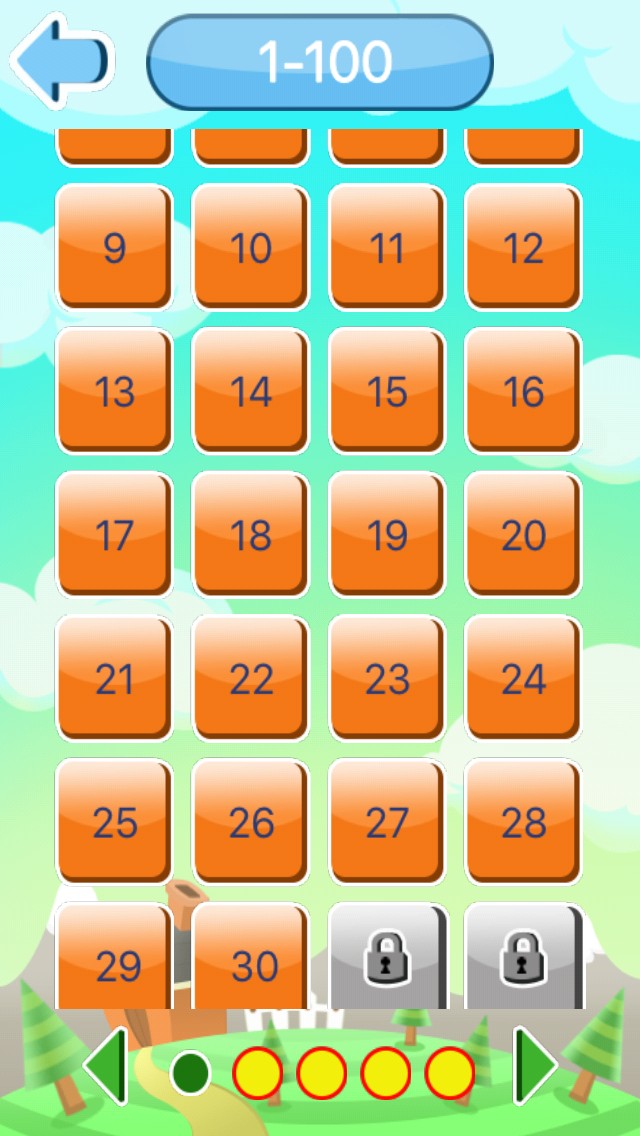This screenshot has height=1136, width=640.
Task: Open level 17
Action: pyautogui.click(x=114, y=535)
